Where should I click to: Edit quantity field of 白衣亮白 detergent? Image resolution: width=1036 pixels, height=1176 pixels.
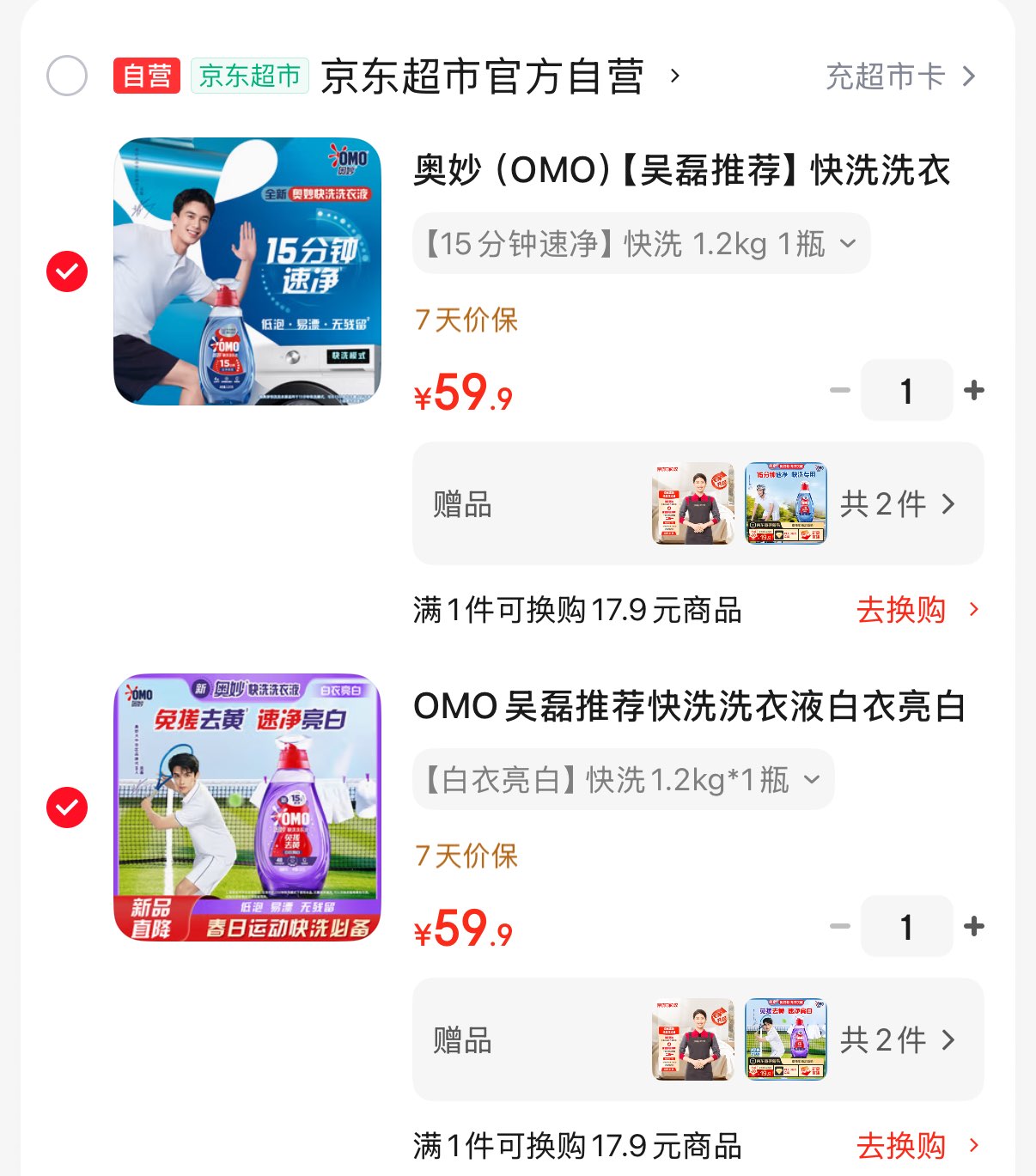click(906, 927)
